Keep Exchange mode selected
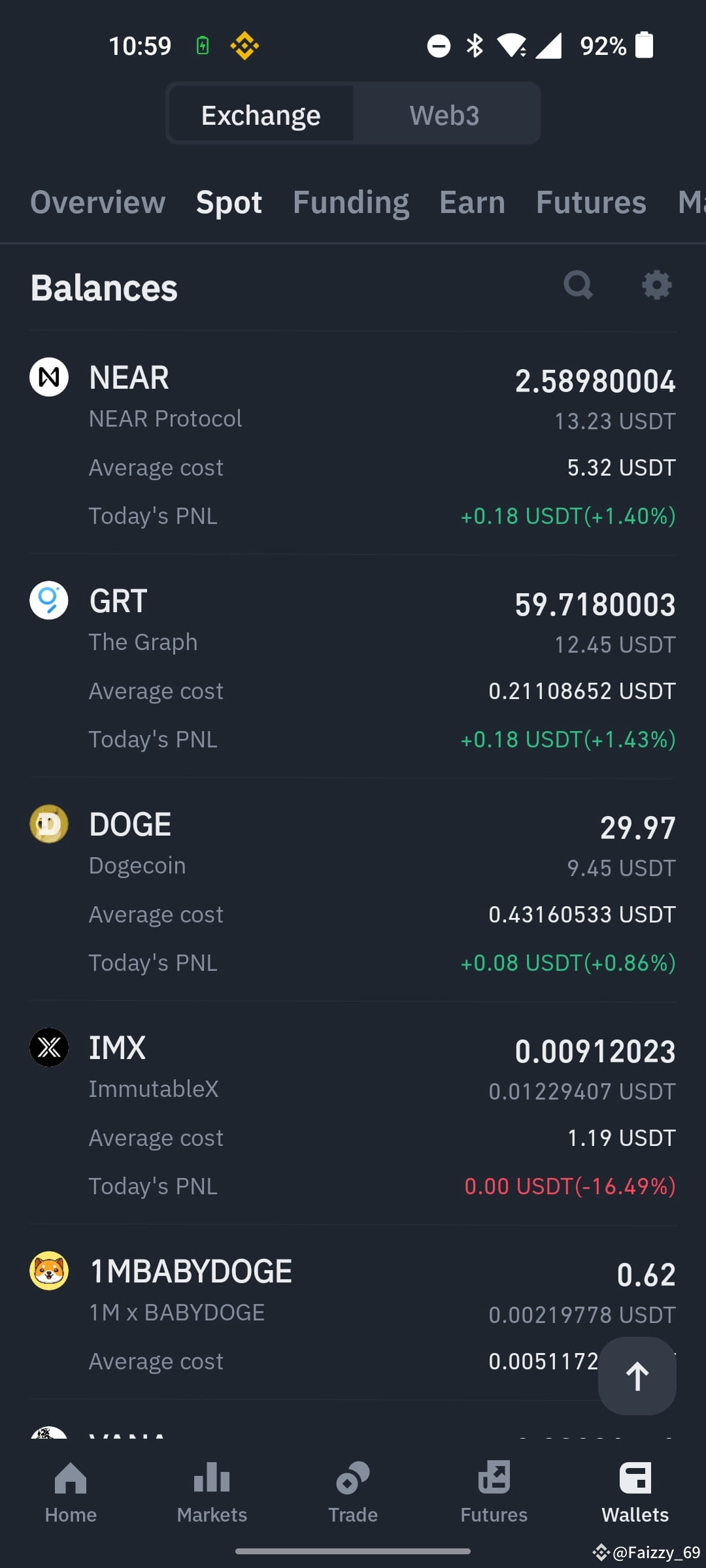This screenshot has width=706, height=1568. 261,114
